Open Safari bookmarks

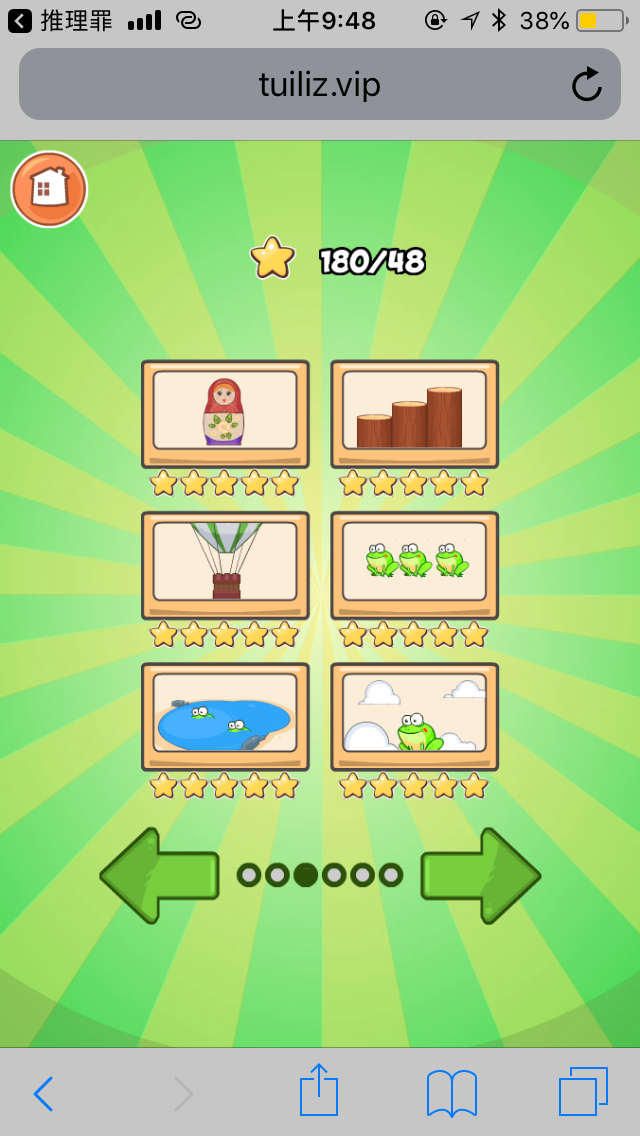[451, 1093]
